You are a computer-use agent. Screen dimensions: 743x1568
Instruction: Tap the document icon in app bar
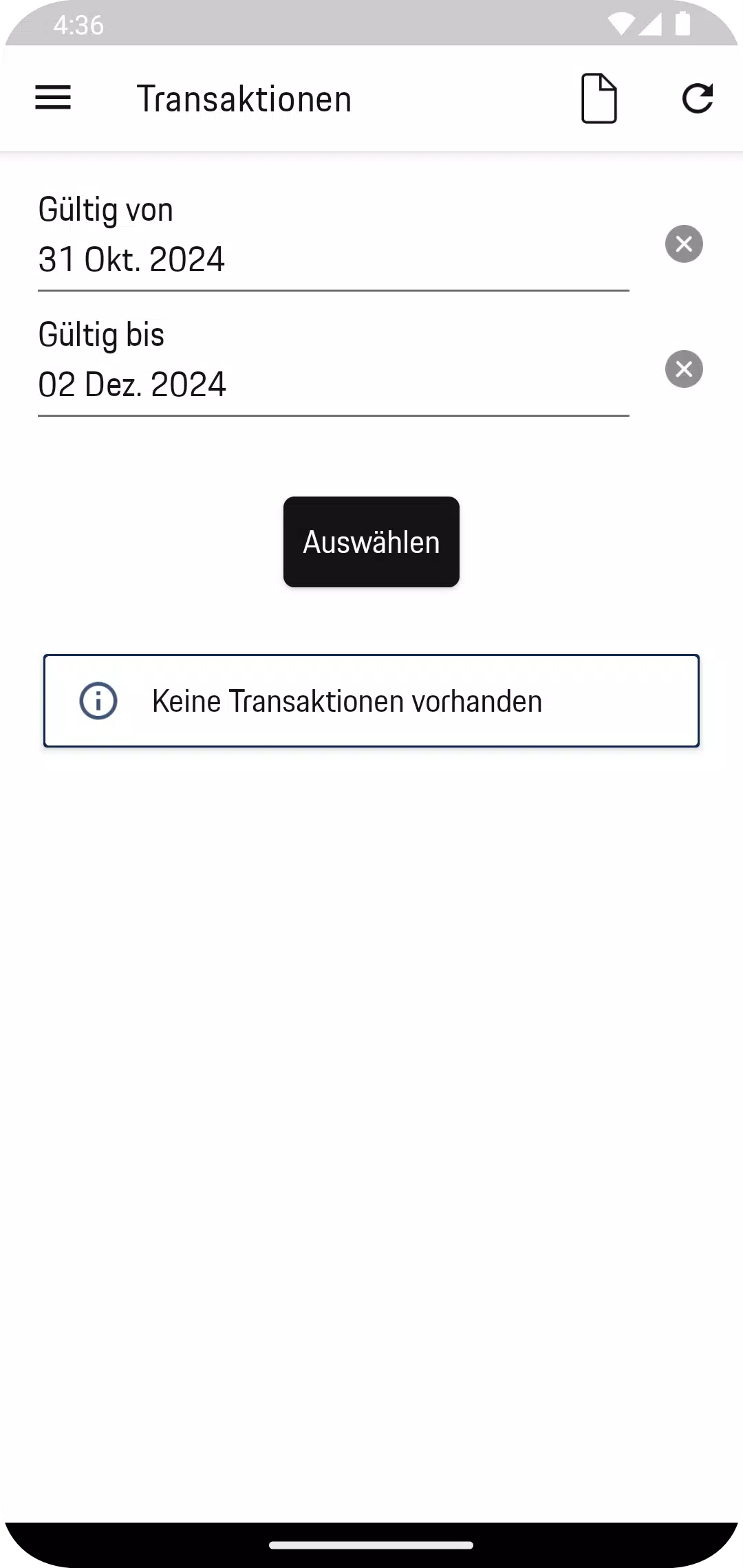click(x=599, y=98)
